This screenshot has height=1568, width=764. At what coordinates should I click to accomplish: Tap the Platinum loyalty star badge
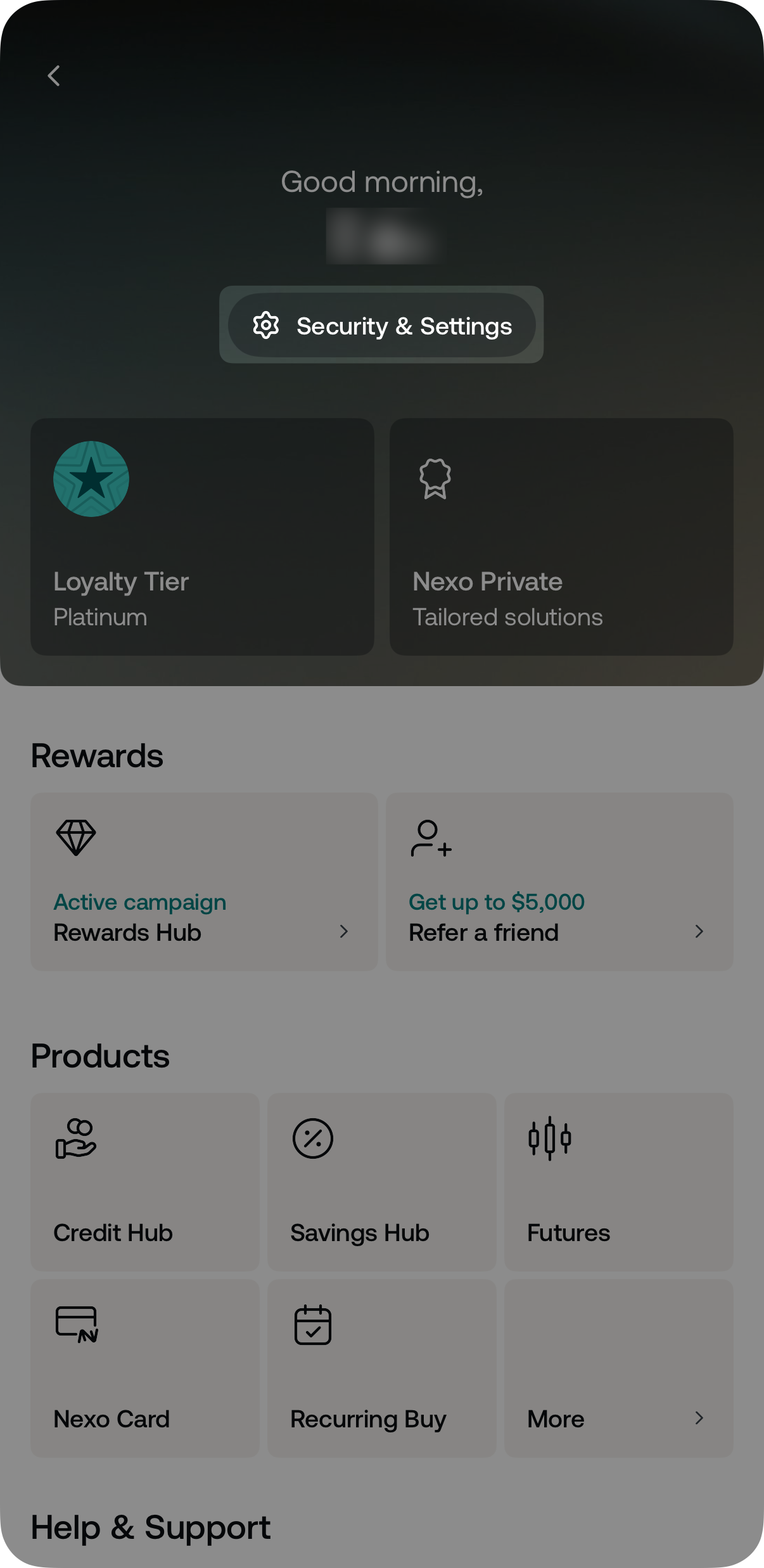pyautogui.click(x=91, y=479)
